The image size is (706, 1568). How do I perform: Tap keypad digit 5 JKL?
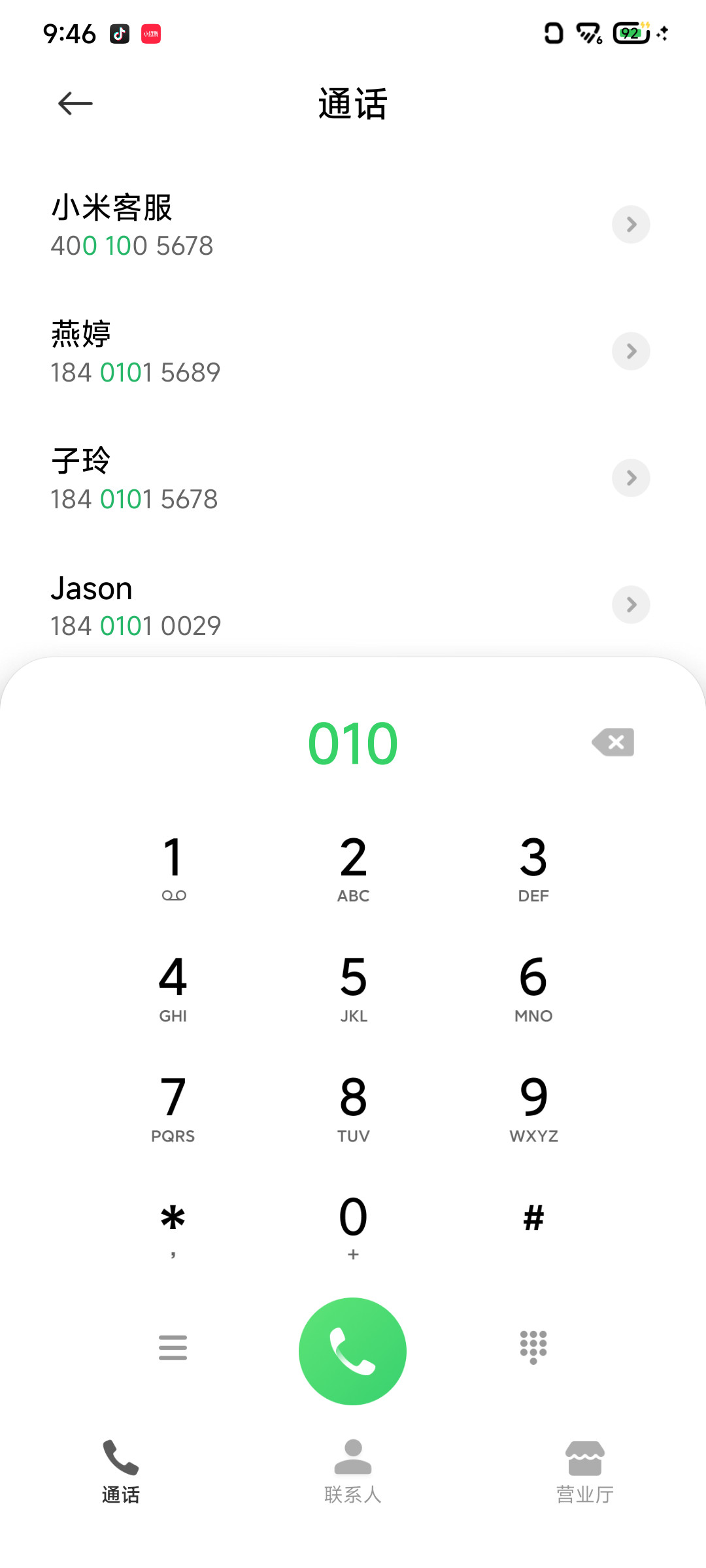[x=353, y=988]
